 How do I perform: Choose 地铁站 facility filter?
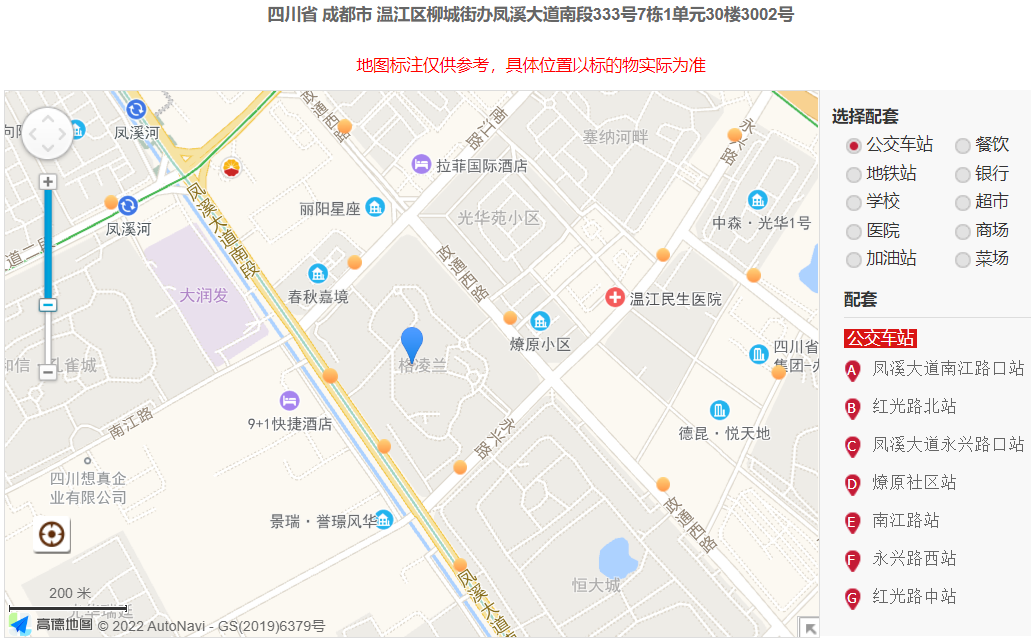pyautogui.click(x=854, y=175)
